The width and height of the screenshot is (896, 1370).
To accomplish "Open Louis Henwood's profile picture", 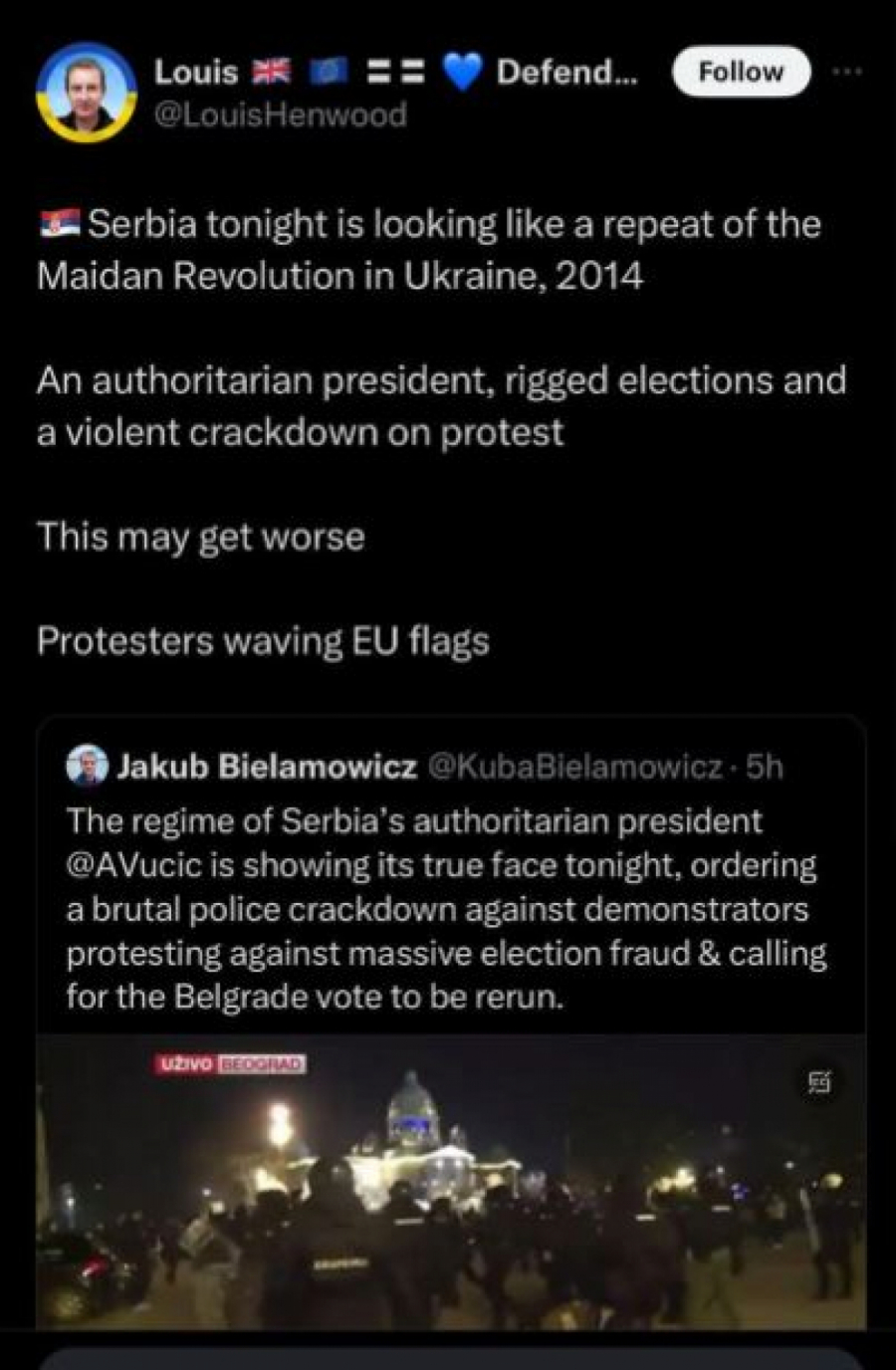I will (x=88, y=93).
